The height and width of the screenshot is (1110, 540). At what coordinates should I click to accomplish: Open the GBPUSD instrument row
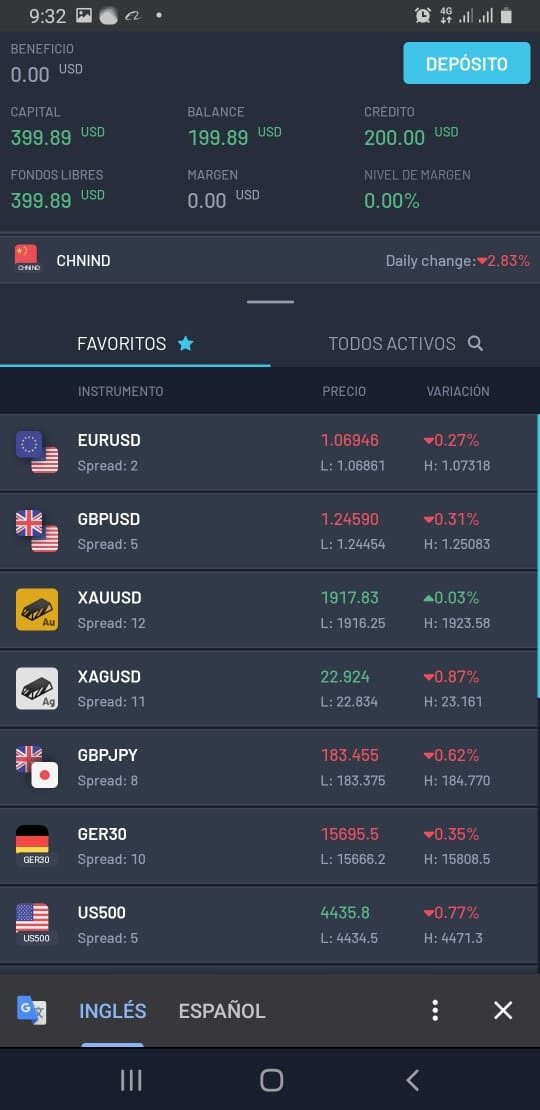point(269,532)
